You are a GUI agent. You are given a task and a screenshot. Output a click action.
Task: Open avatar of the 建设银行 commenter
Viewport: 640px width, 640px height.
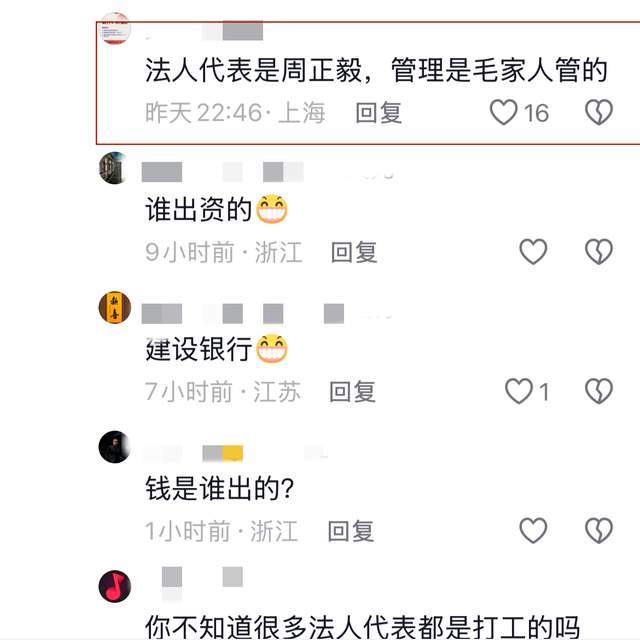(115, 307)
